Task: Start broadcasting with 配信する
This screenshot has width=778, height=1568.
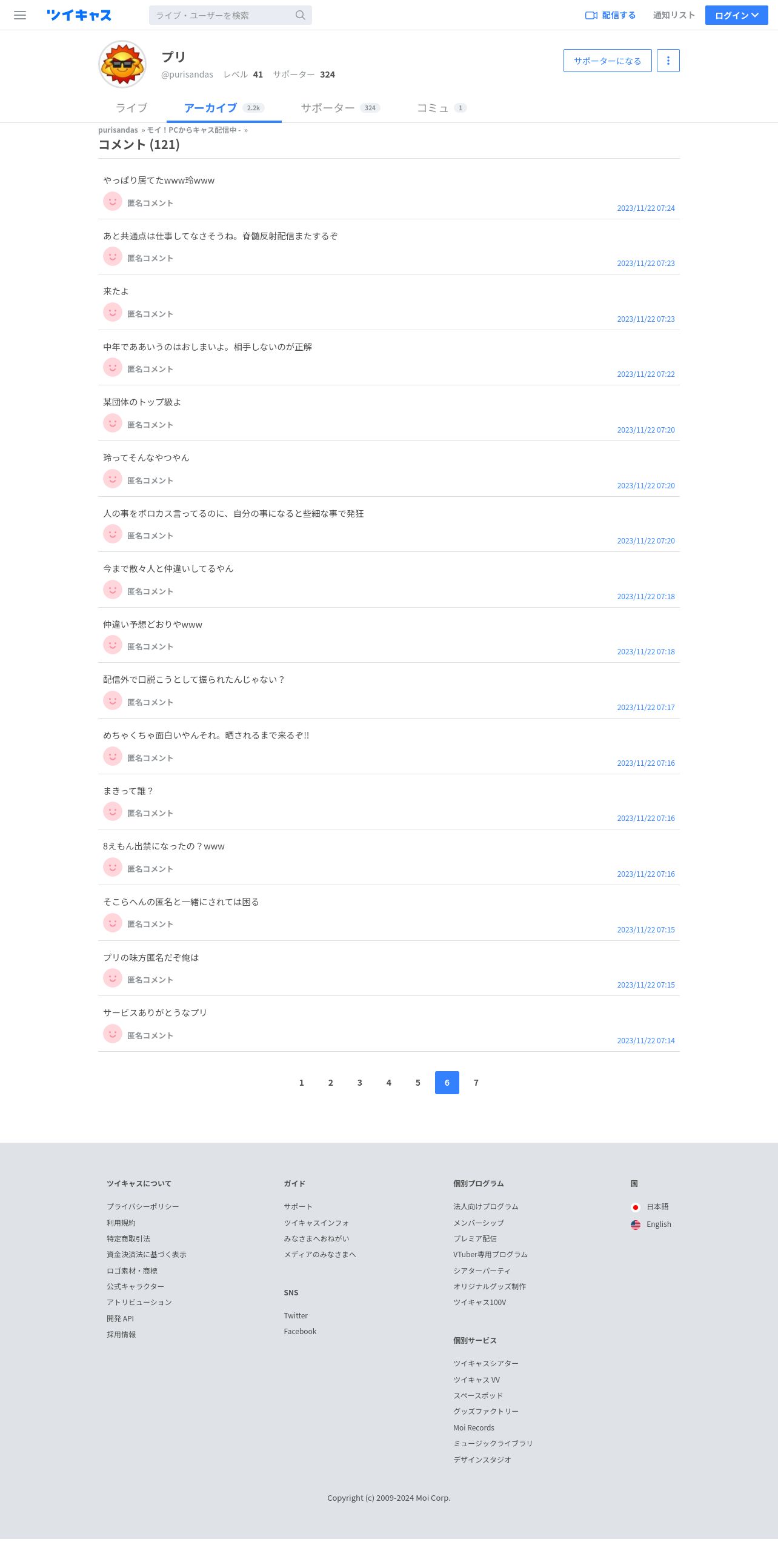Action: pyautogui.click(x=610, y=15)
